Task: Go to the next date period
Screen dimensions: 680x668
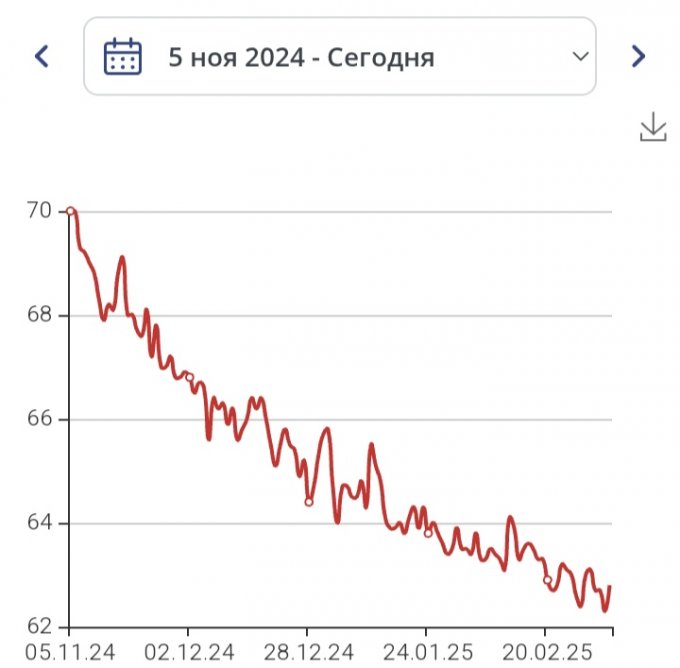Action: point(638,56)
